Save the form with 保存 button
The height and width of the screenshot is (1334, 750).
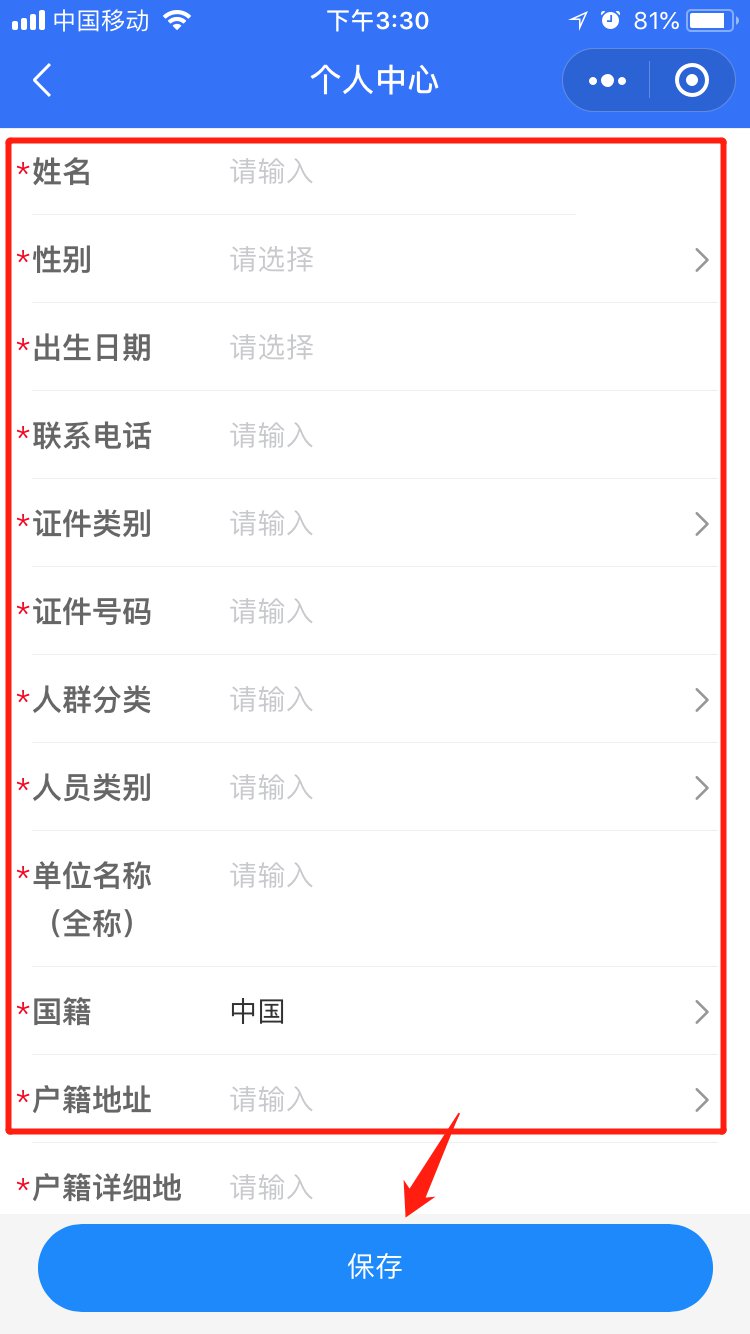[x=375, y=1267]
